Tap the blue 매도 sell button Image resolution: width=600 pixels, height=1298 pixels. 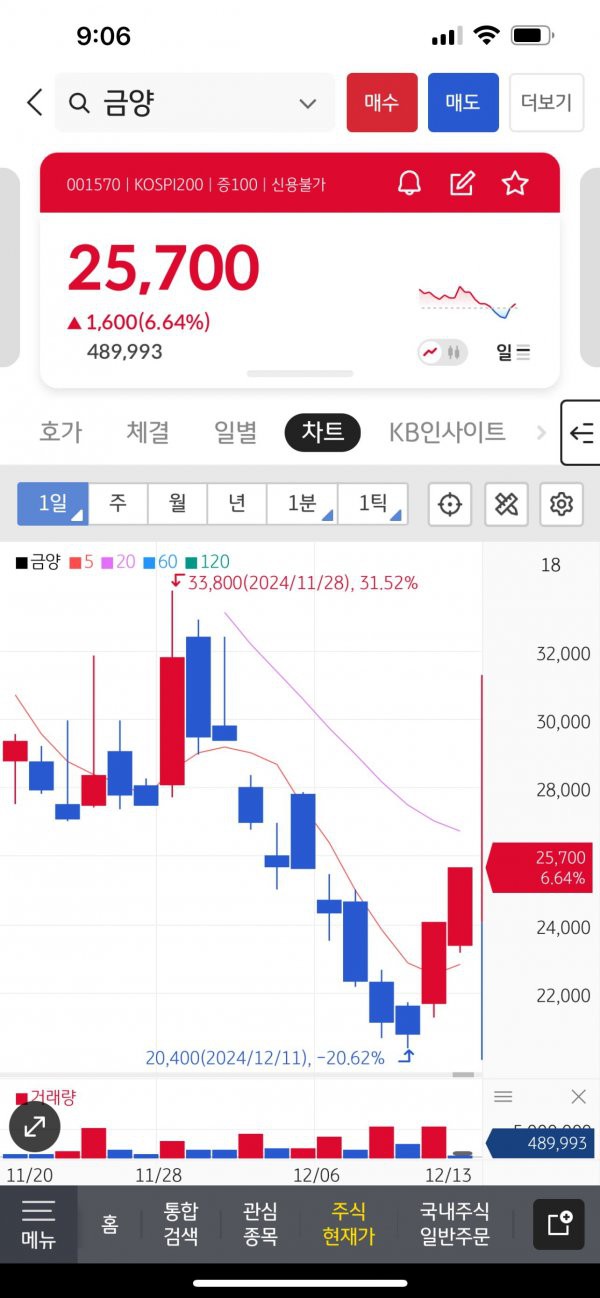click(463, 102)
